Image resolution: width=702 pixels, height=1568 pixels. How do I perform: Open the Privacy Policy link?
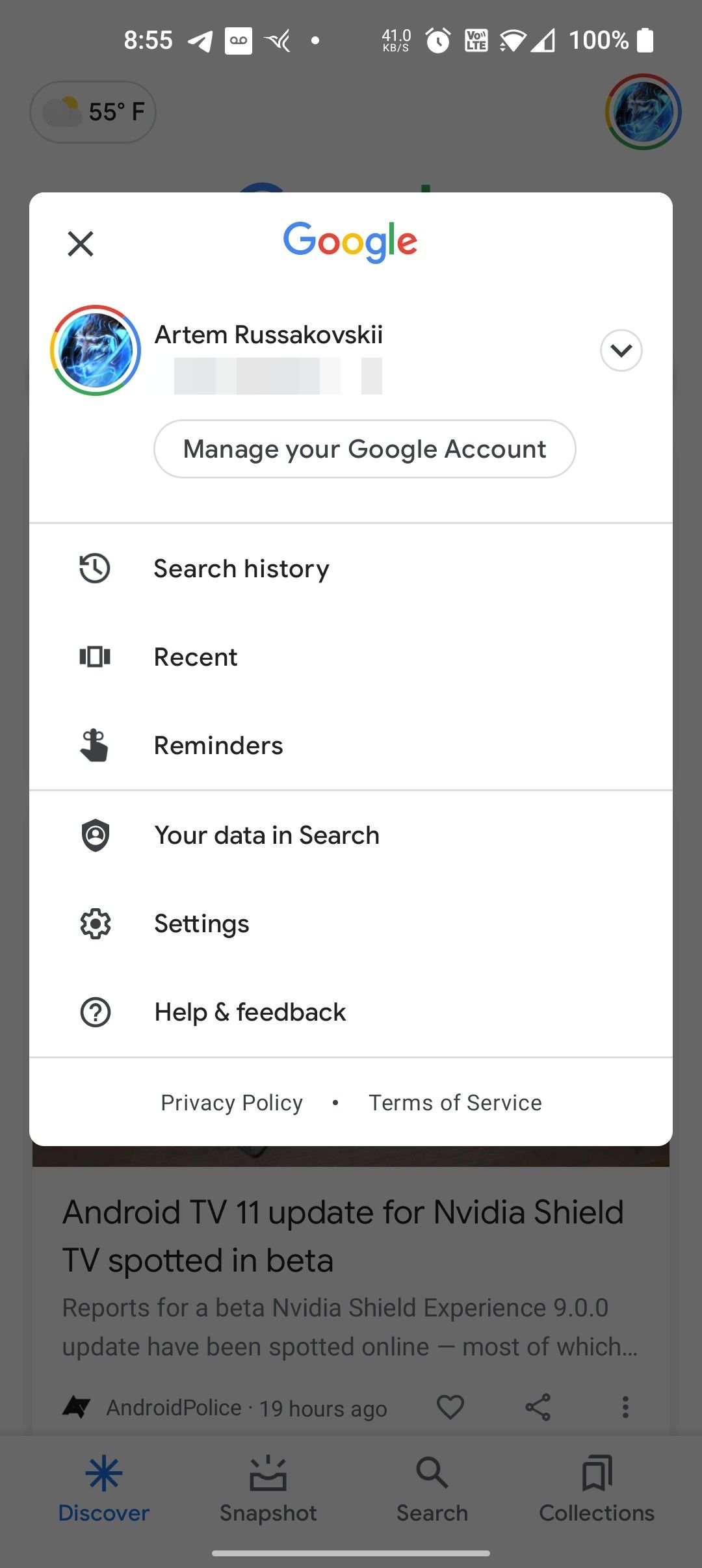click(x=231, y=1102)
